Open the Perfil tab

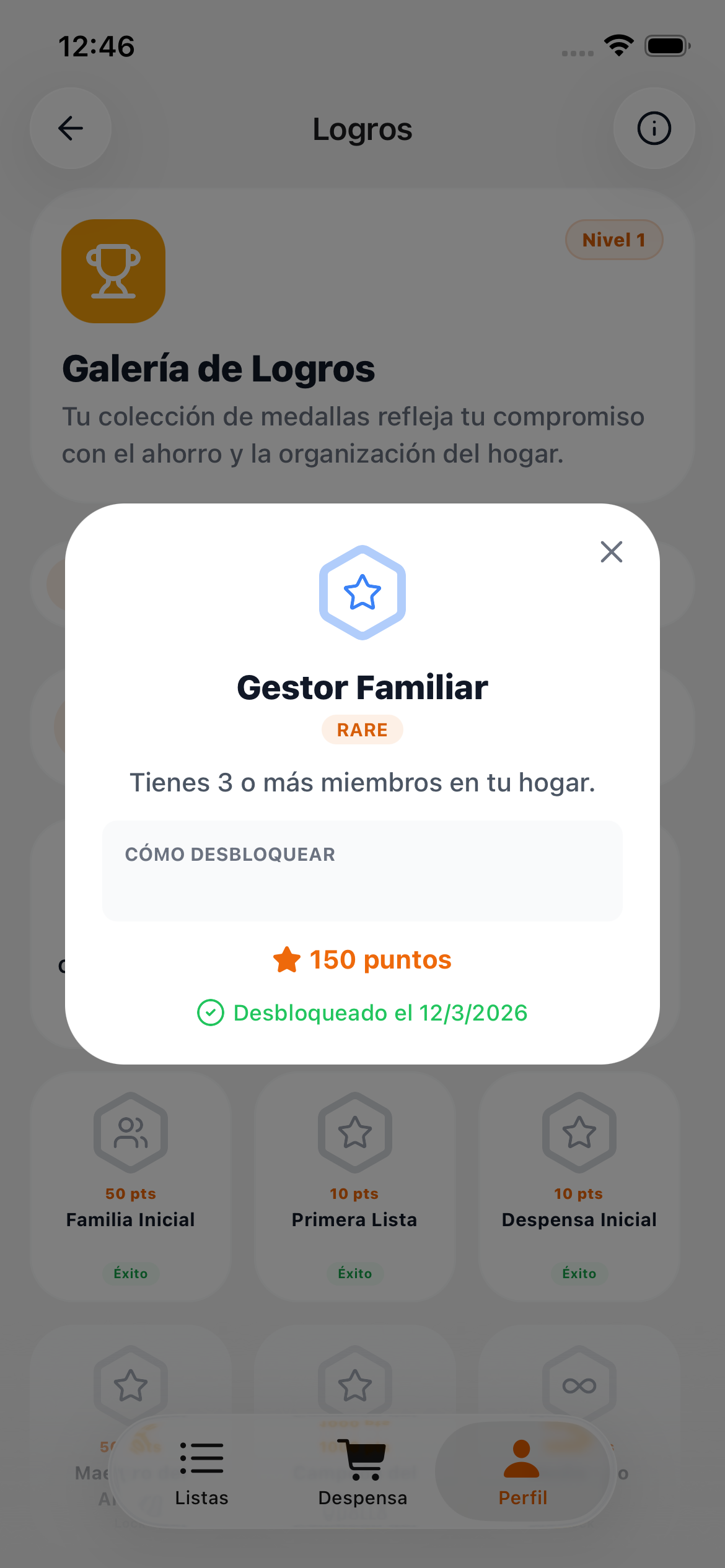click(522, 1473)
